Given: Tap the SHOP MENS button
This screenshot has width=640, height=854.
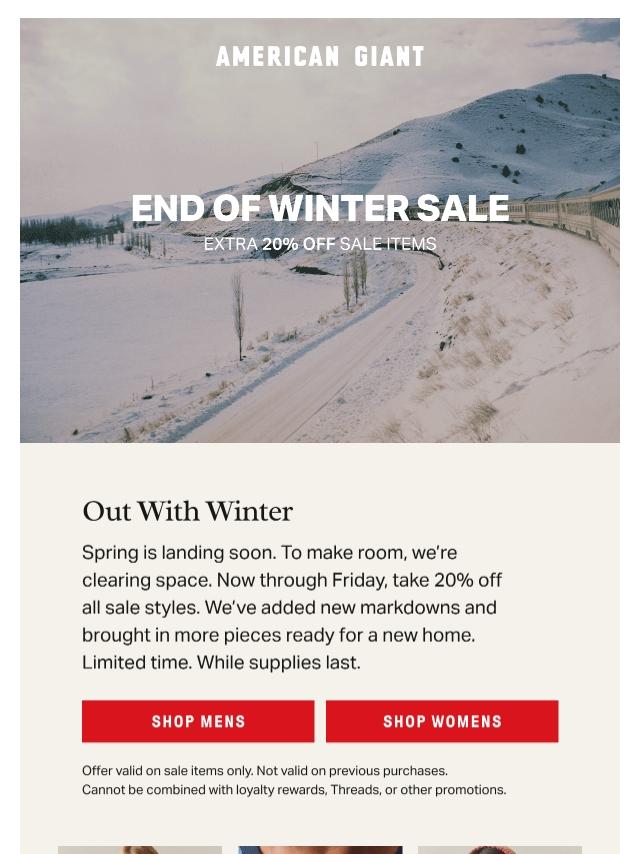Looking at the screenshot, I should [x=198, y=721].
